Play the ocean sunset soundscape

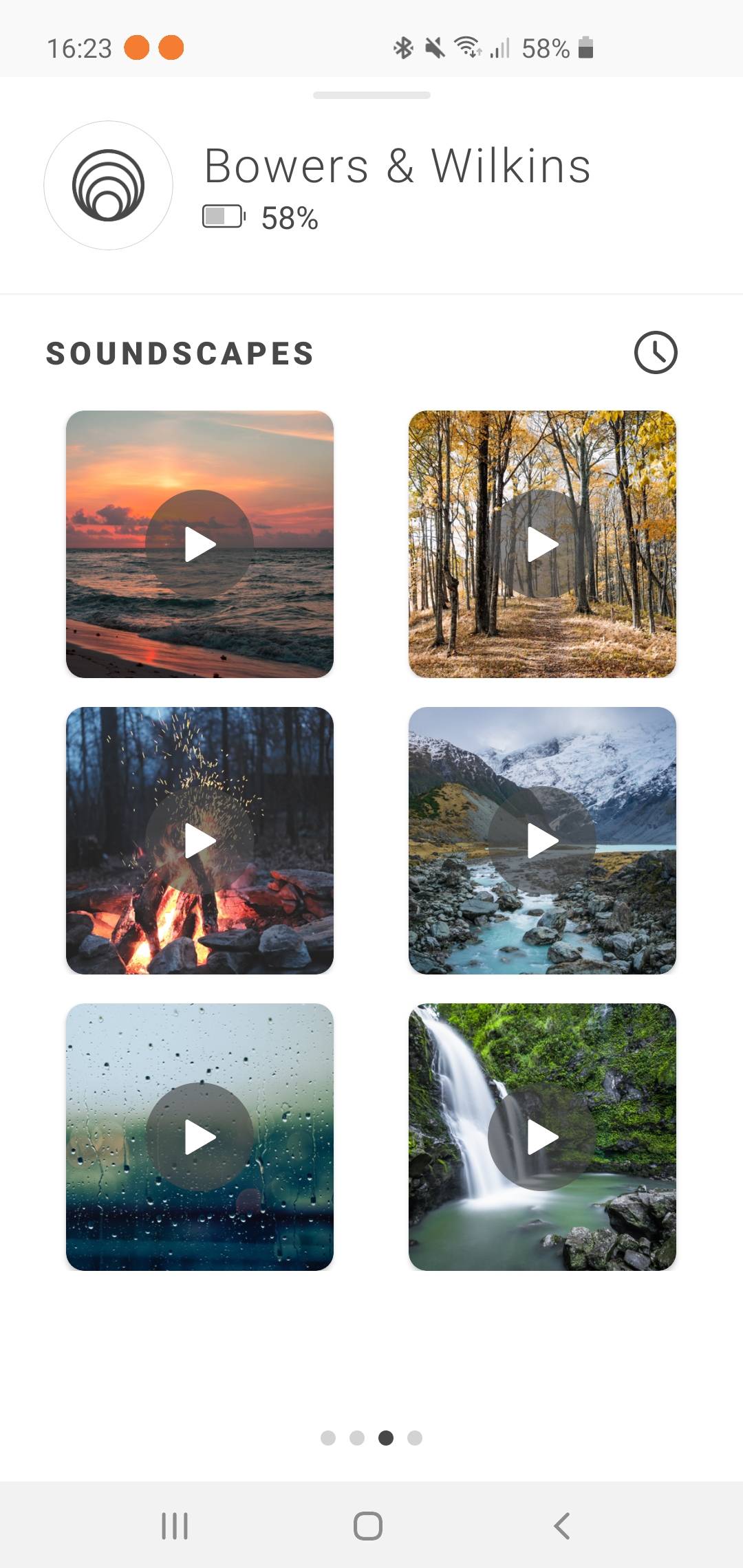[x=200, y=544]
